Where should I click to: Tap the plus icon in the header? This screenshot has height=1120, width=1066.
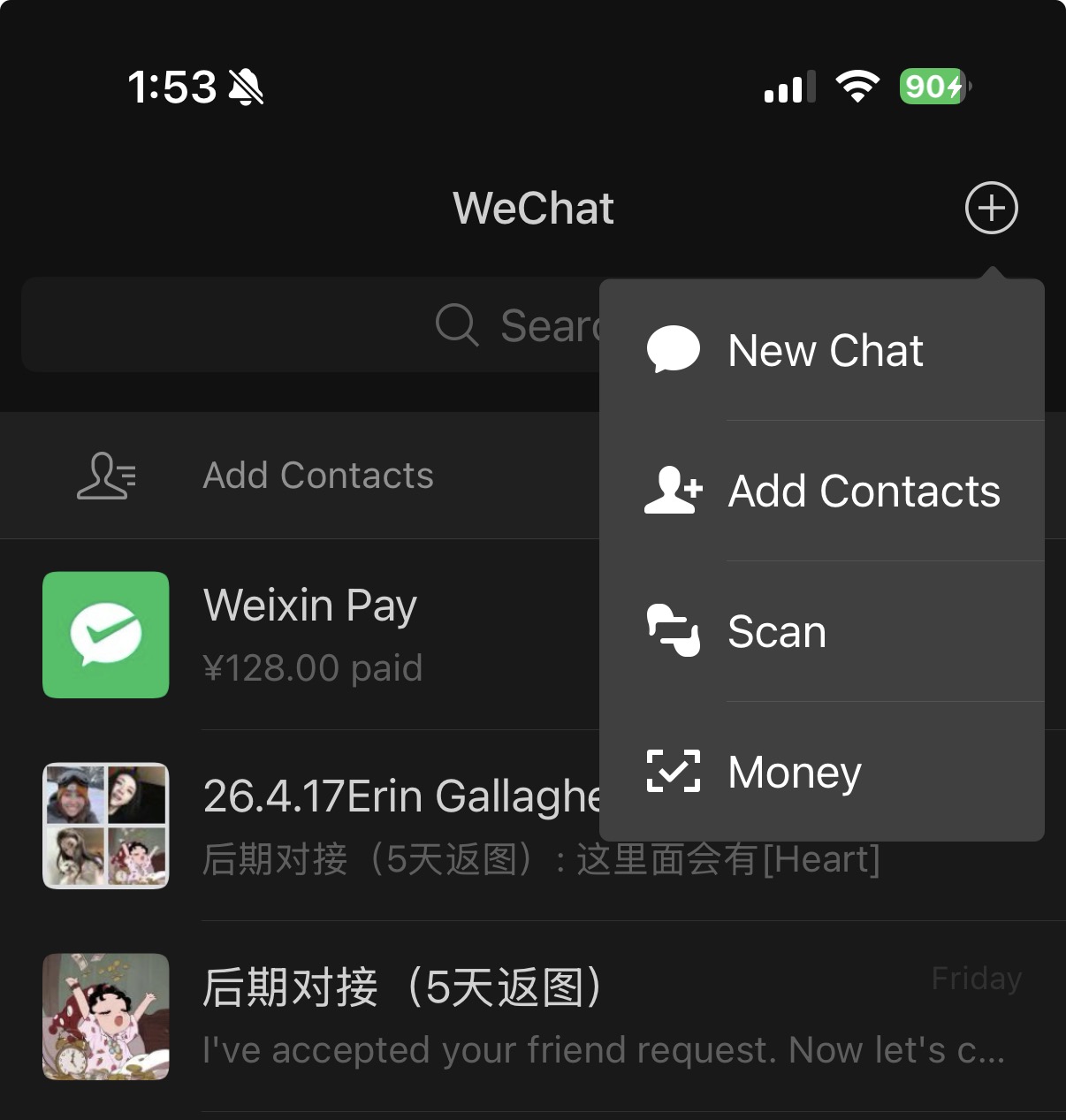click(991, 209)
